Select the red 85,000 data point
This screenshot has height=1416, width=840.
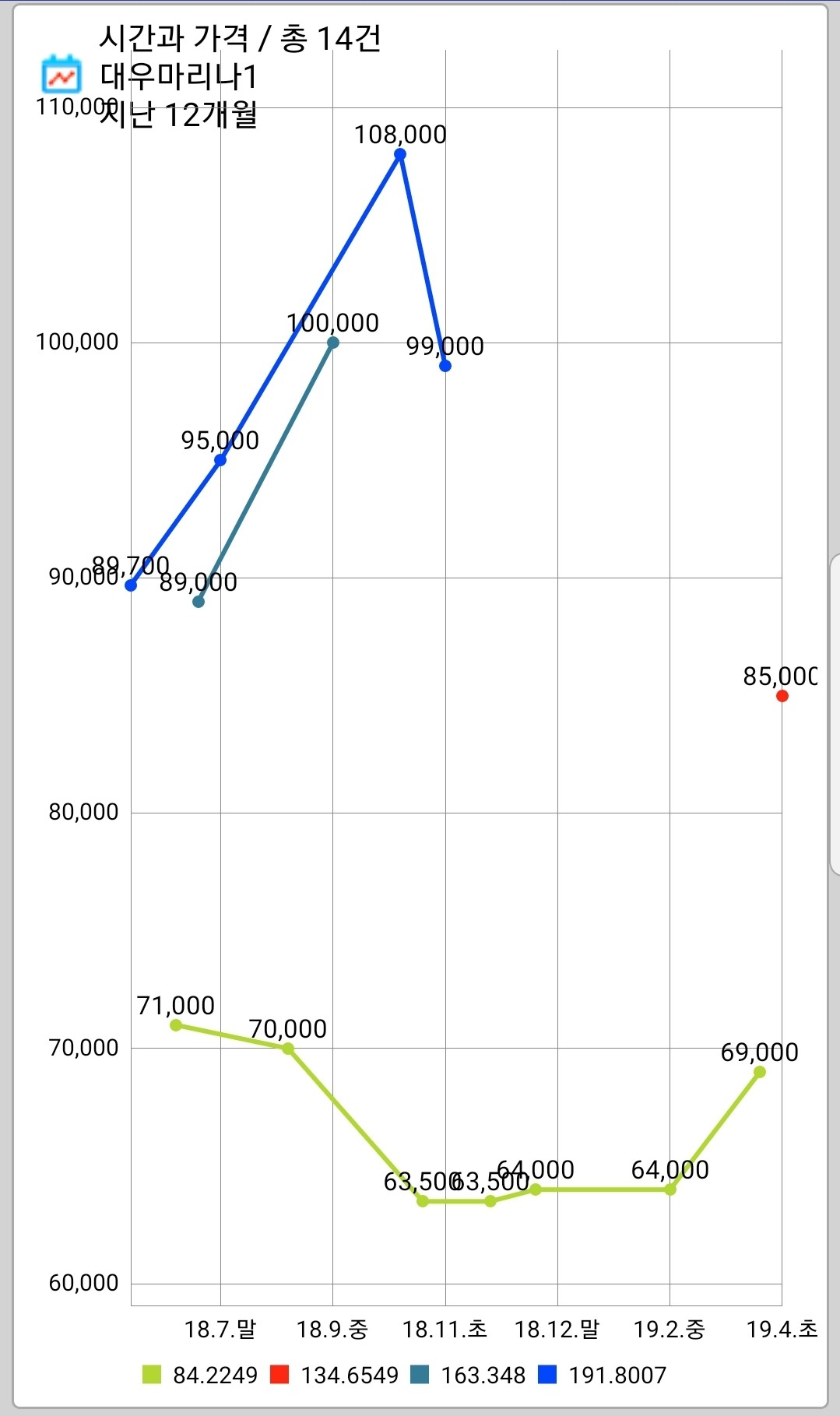[x=782, y=696]
